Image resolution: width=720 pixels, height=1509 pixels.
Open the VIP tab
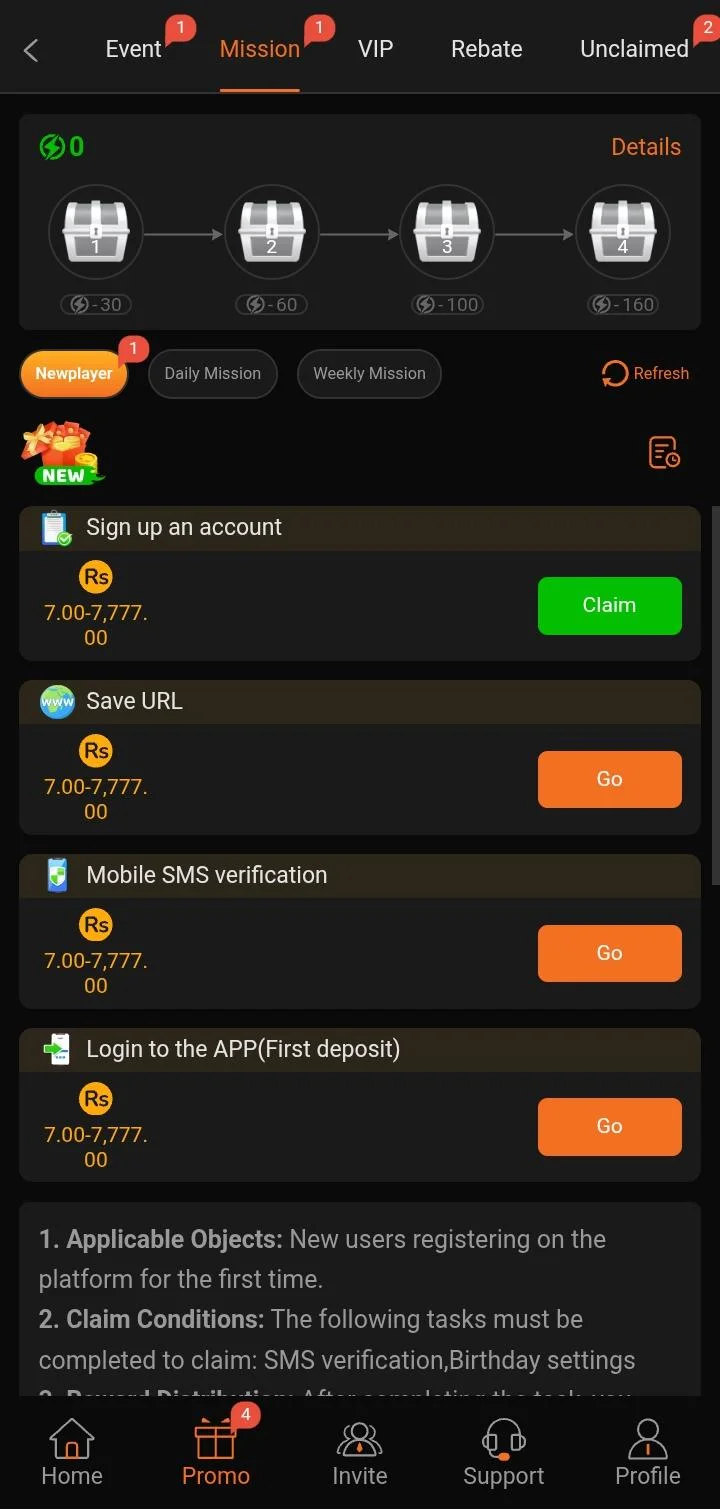[x=376, y=49]
